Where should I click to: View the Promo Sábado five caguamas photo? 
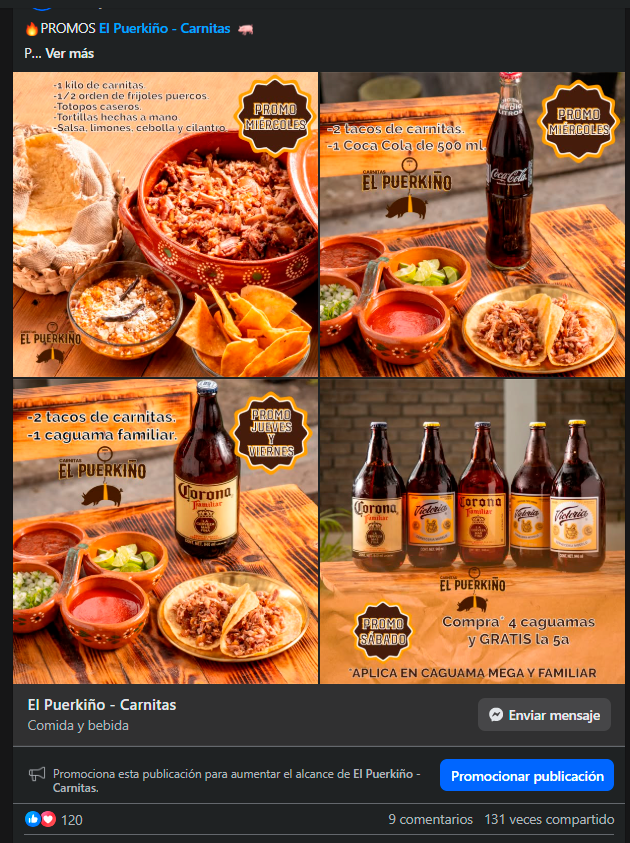tap(474, 531)
